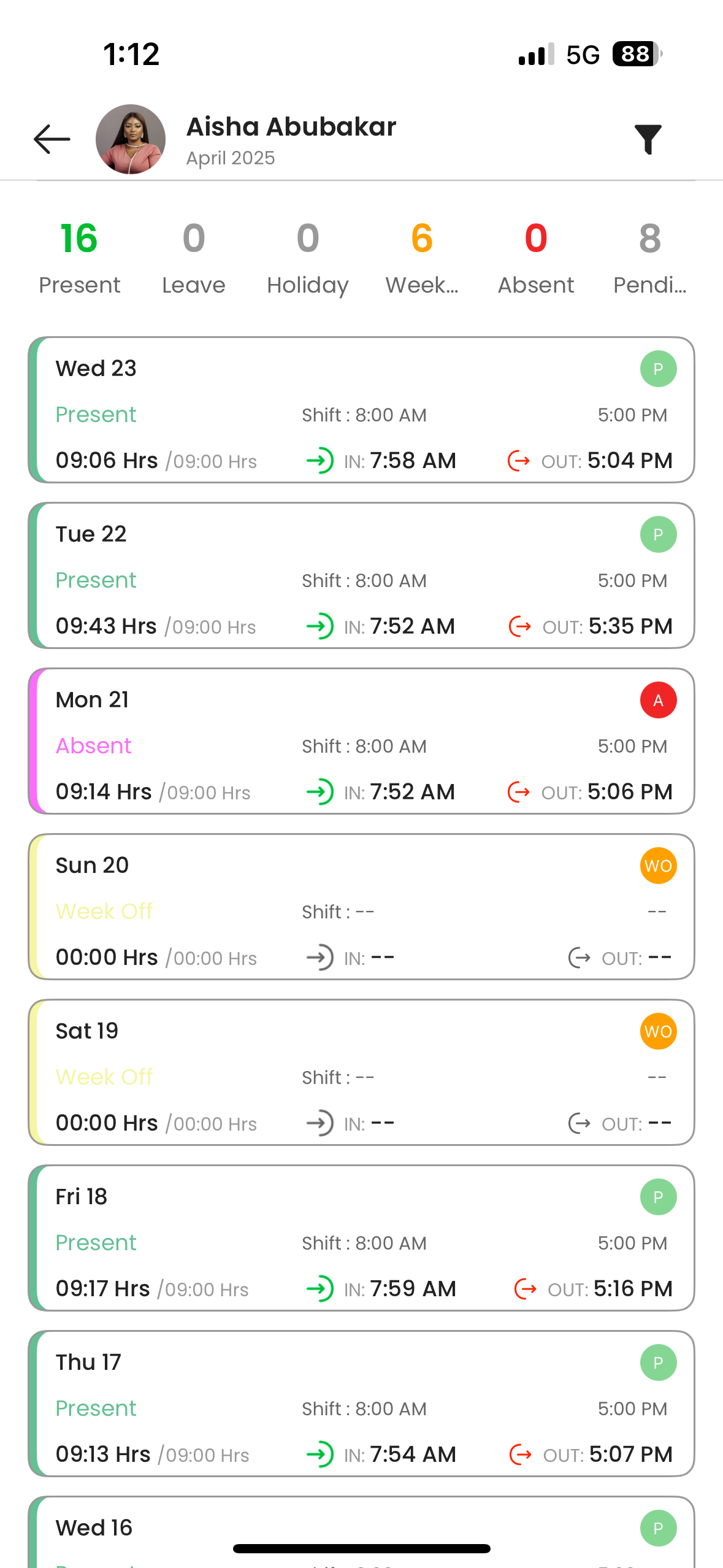The width and height of the screenshot is (723, 1568).
Task: Open the Wed 16 attendance card
Action: click(x=361, y=1532)
